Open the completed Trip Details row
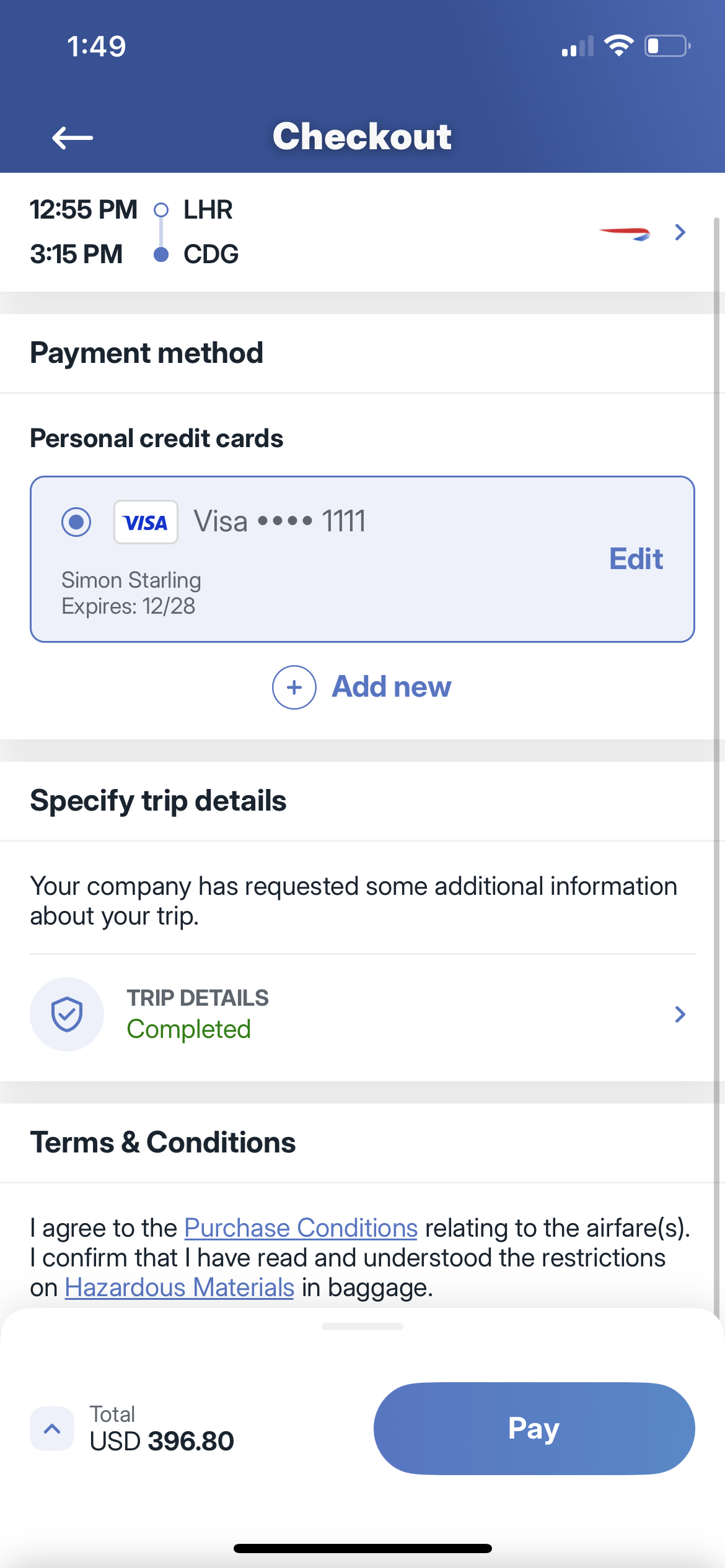Image resolution: width=725 pixels, height=1568 pixels. (362, 1014)
